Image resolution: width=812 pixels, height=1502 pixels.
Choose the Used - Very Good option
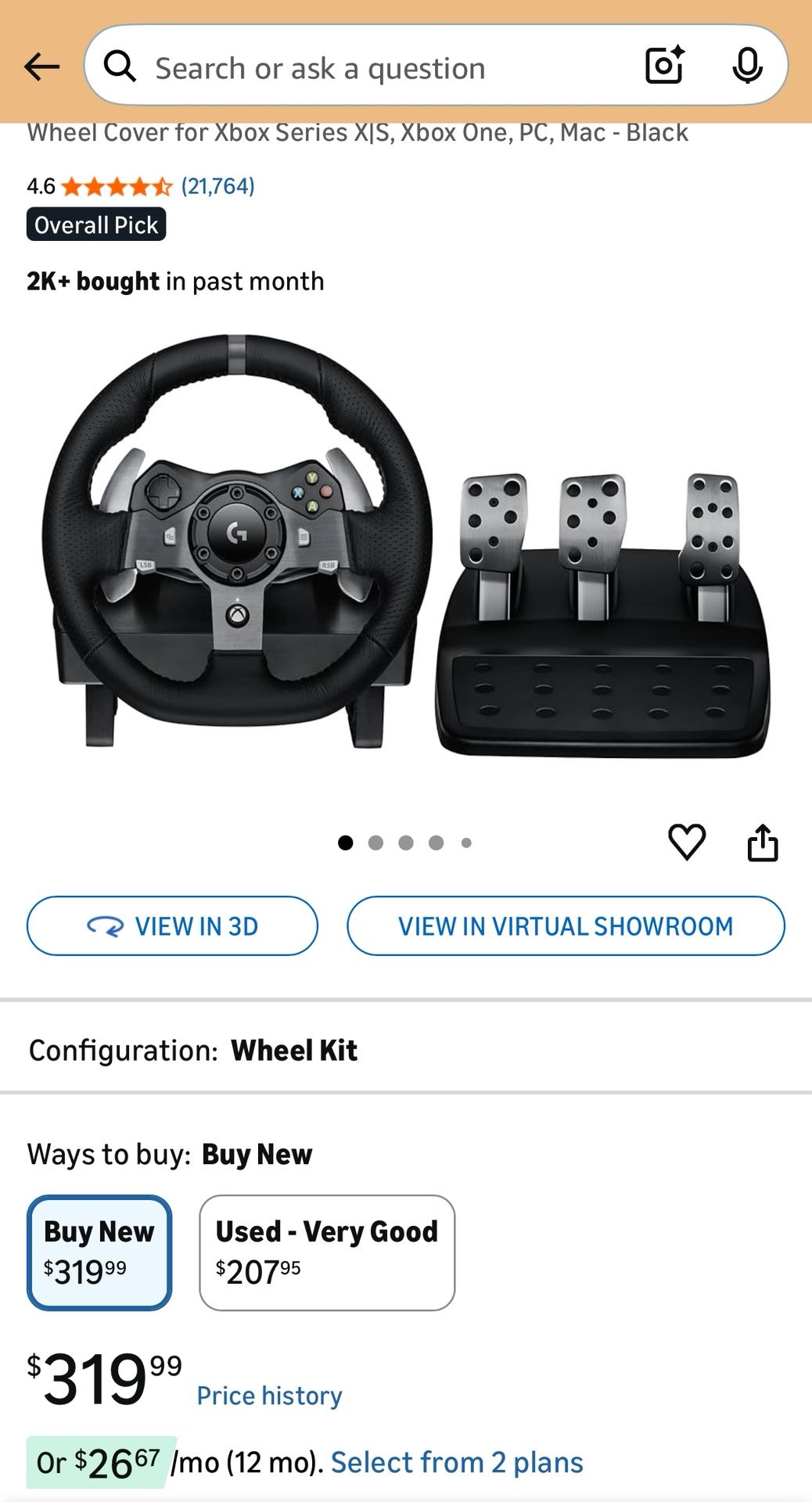click(x=327, y=1252)
